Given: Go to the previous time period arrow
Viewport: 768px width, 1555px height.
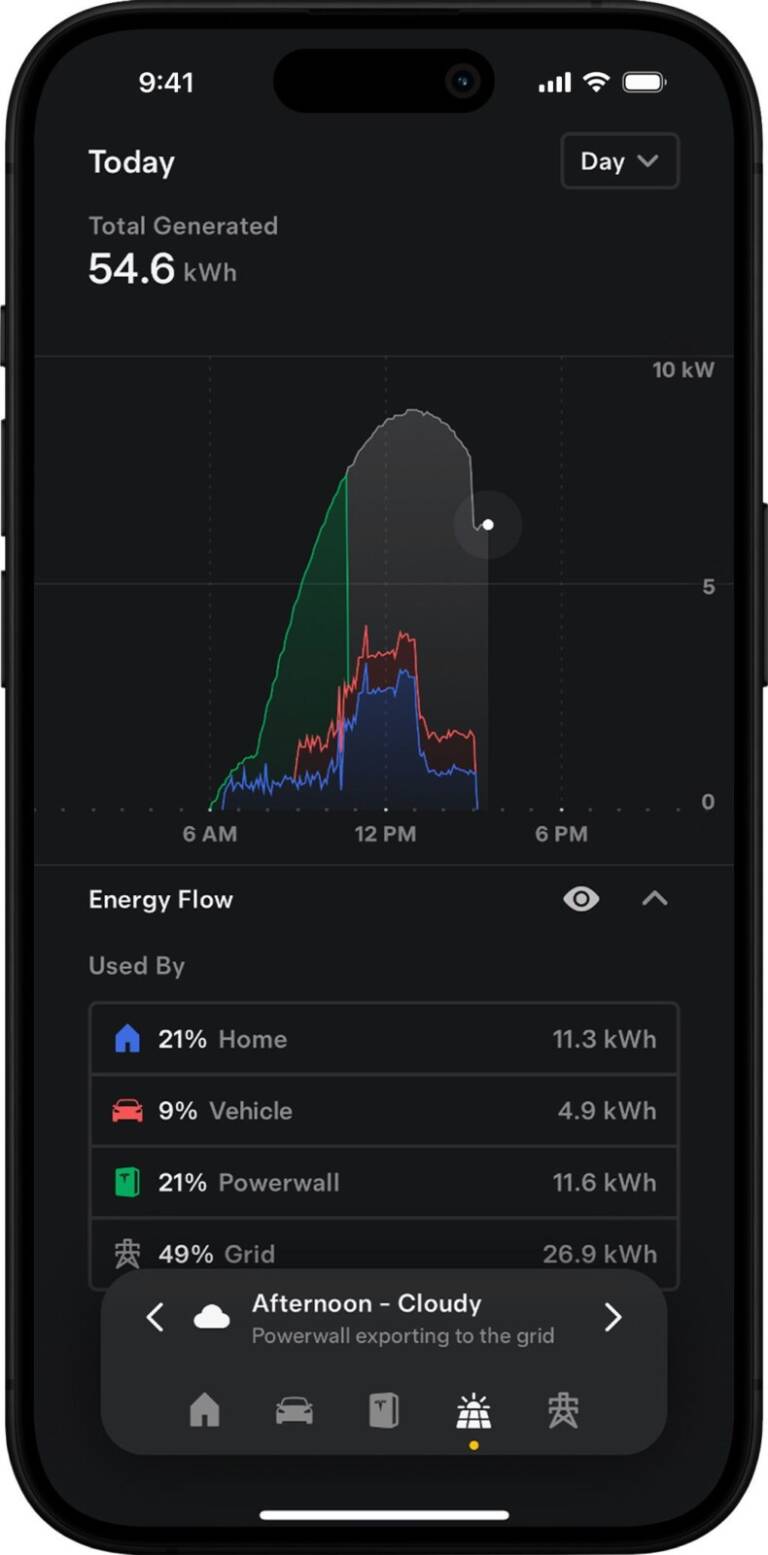Looking at the screenshot, I should pyautogui.click(x=155, y=1318).
